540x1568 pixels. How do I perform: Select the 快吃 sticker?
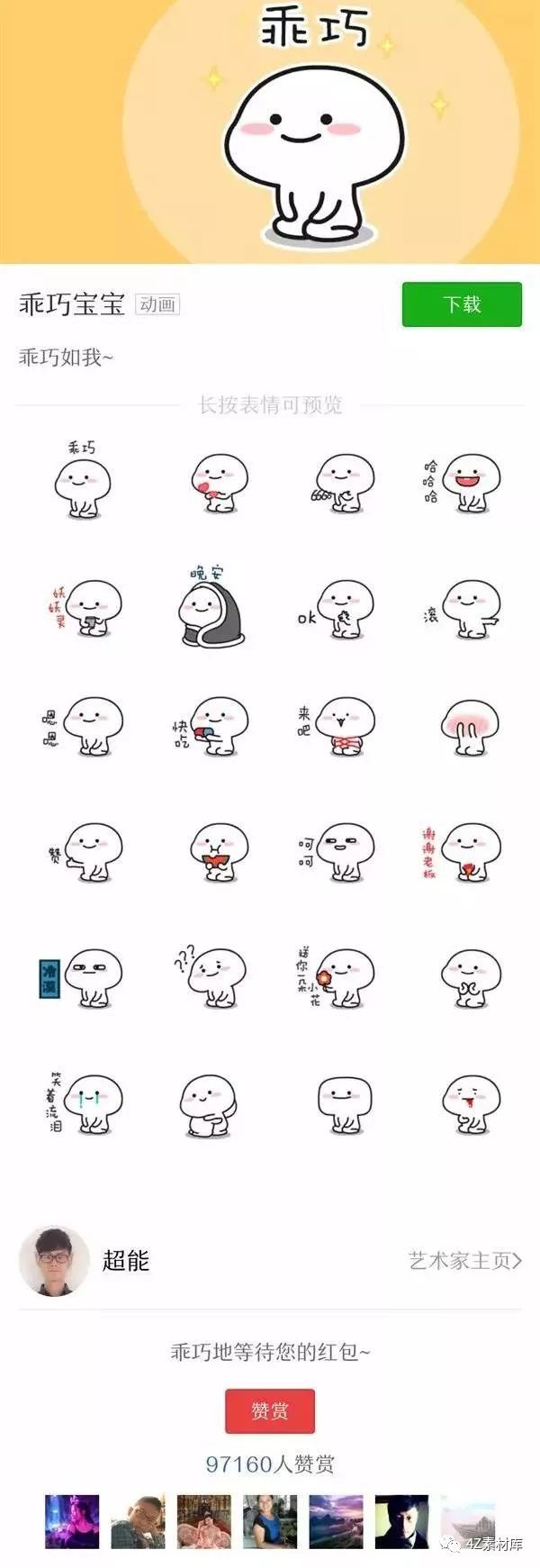[x=209, y=726]
